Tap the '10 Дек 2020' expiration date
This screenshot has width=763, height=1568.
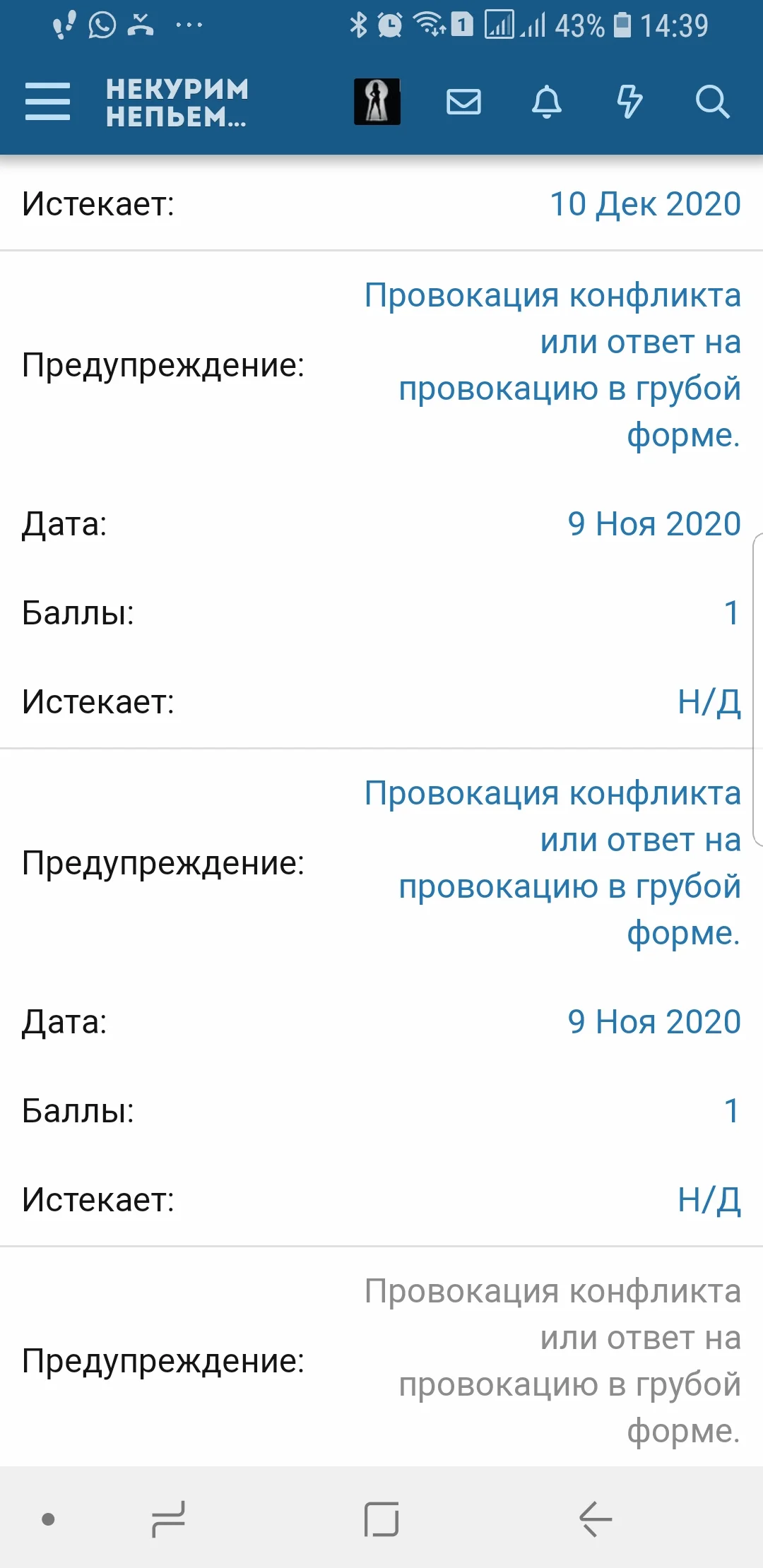click(645, 204)
